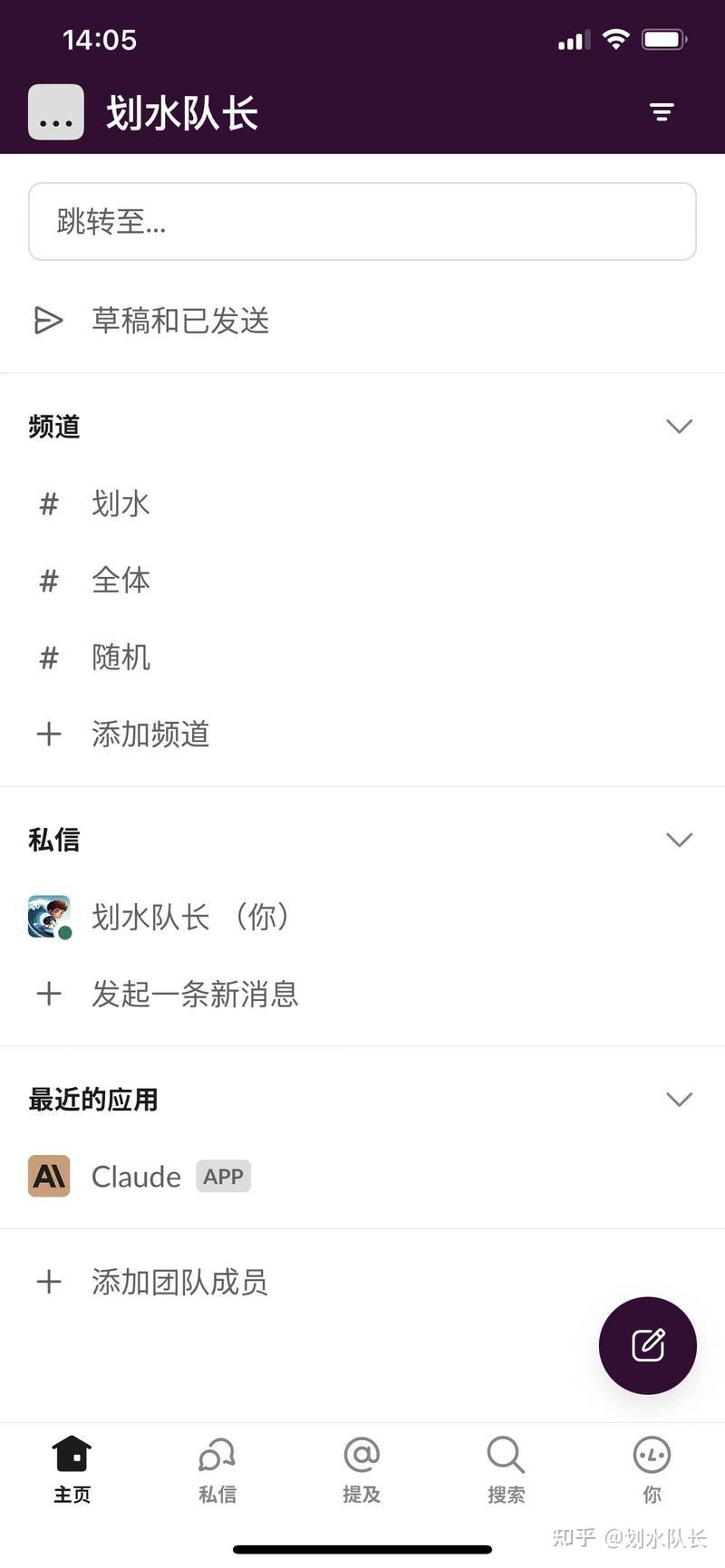Open the workspace switcher icon

click(56, 112)
